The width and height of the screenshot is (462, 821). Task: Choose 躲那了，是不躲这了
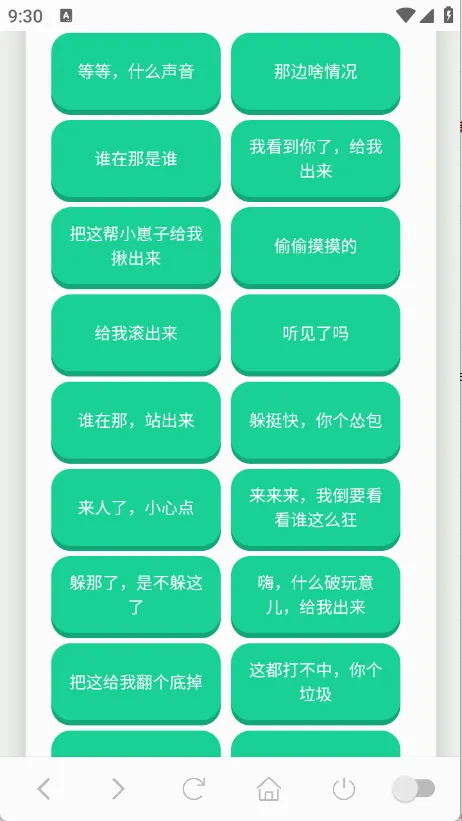136,595
